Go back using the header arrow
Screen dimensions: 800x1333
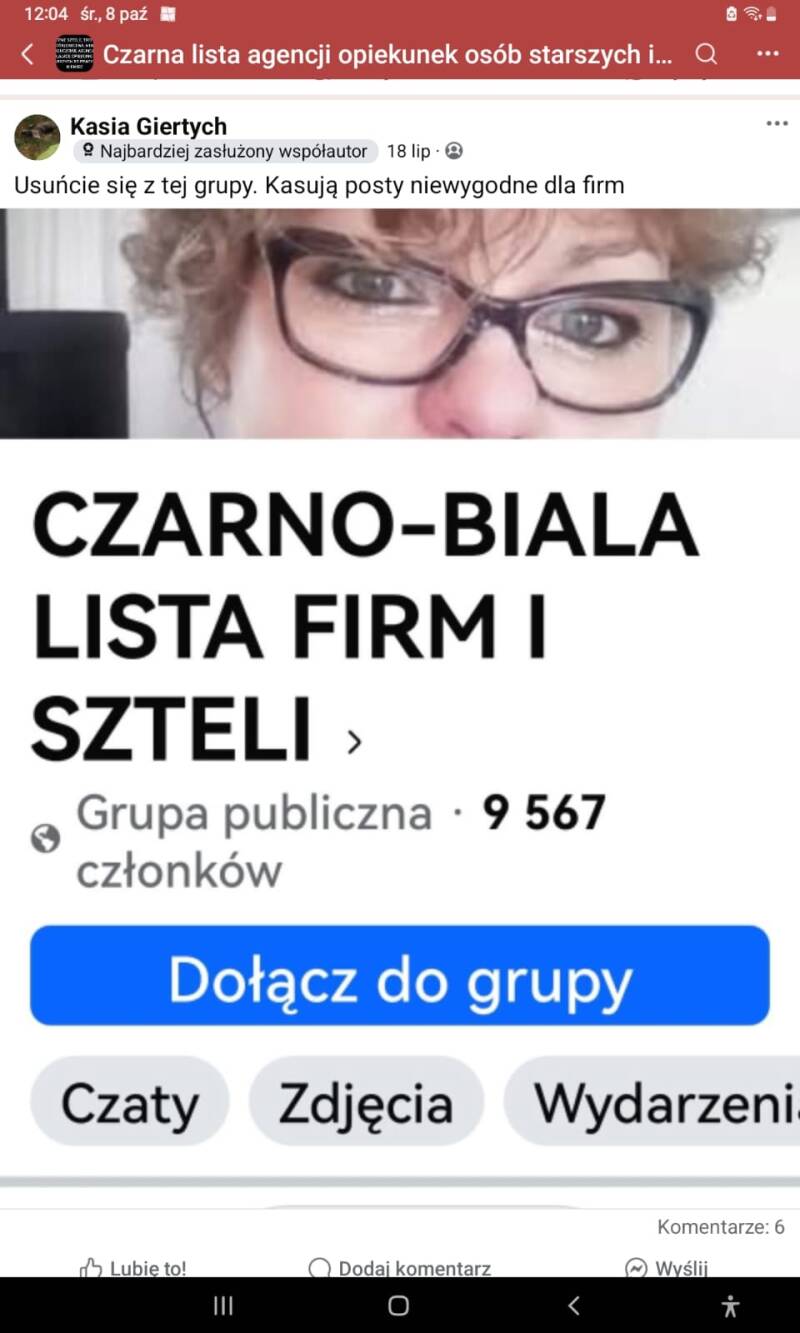point(27,54)
